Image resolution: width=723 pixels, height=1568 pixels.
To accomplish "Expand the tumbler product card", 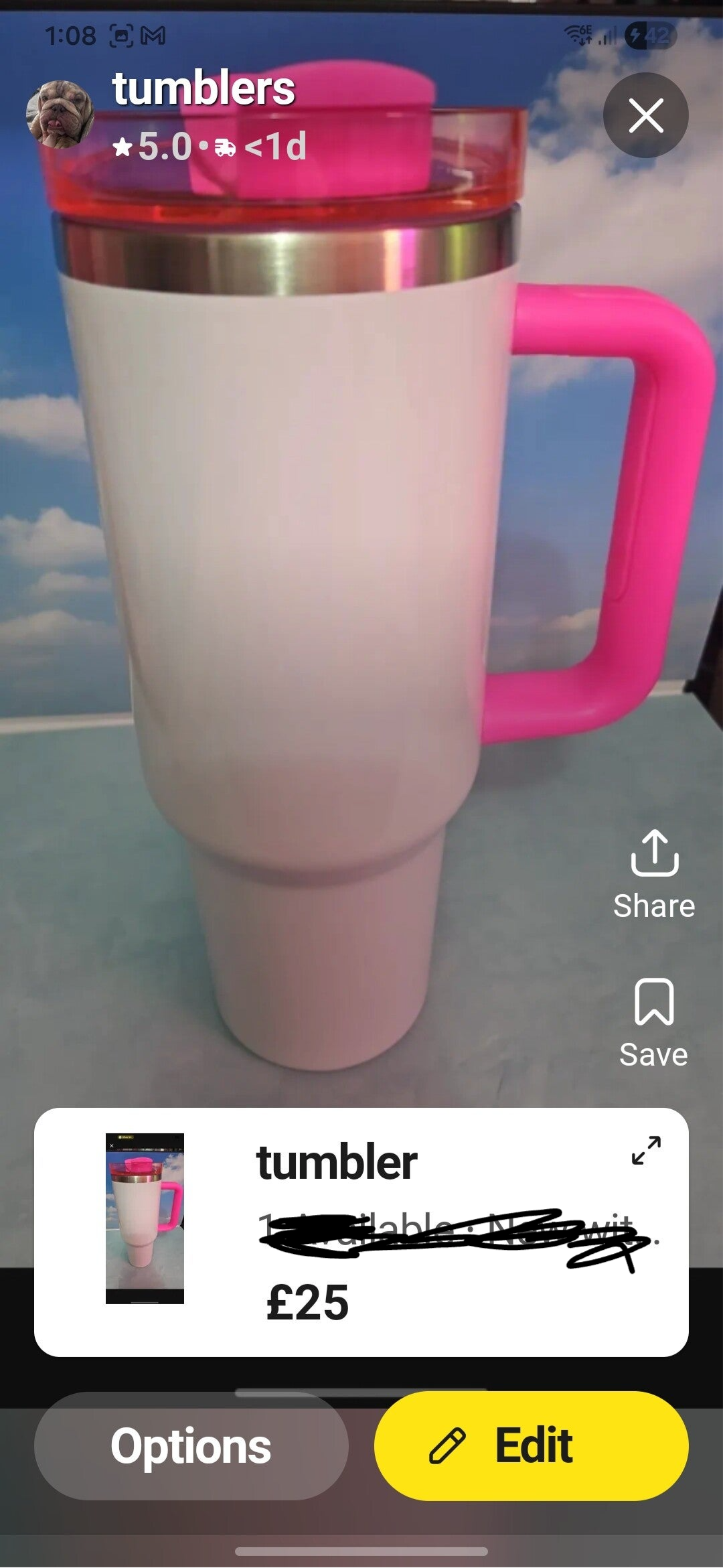I will pyautogui.click(x=646, y=1150).
